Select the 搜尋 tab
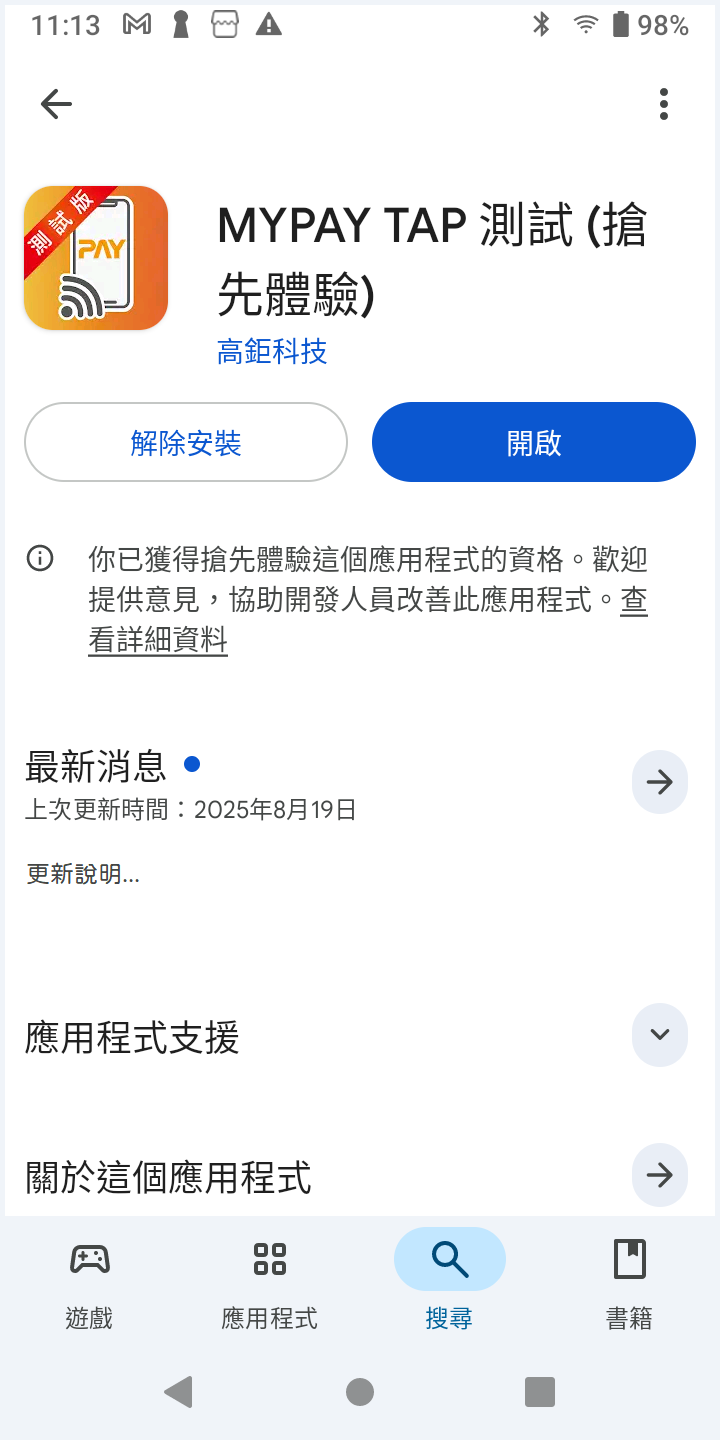The height and width of the screenshot is (1440, 720). [450, 1283]
